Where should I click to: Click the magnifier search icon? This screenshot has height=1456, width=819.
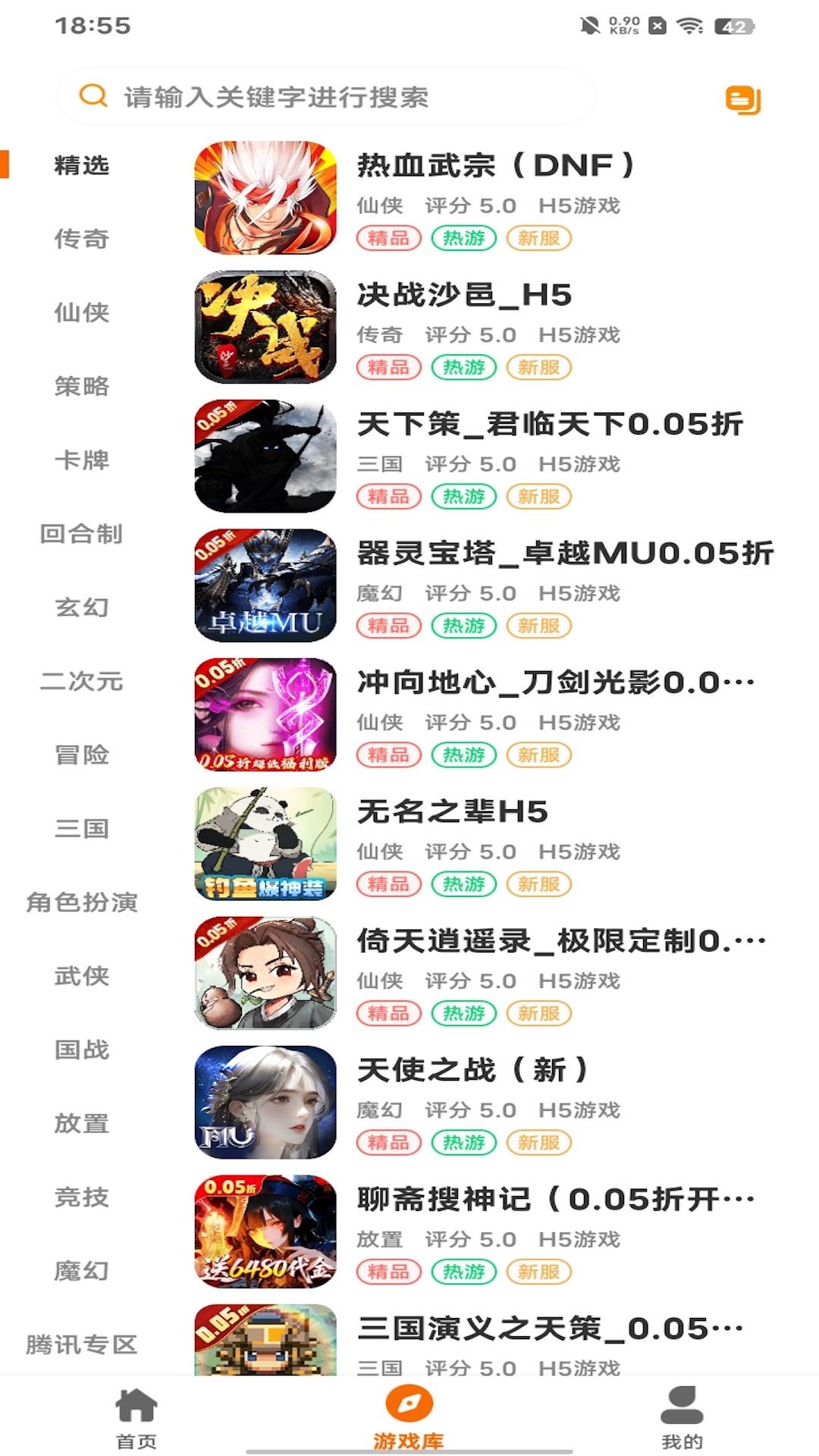coord(93,96)
